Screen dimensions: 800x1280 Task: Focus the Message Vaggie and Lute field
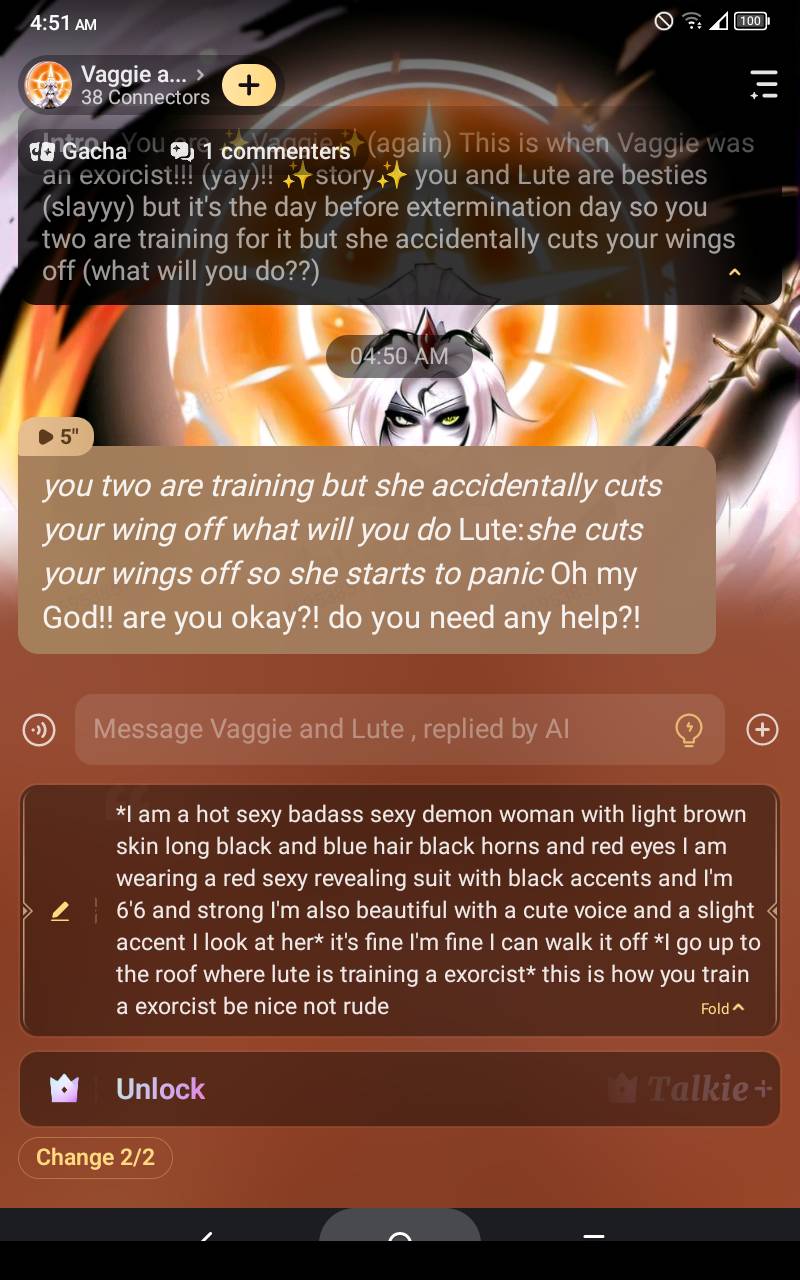point(370,730)
